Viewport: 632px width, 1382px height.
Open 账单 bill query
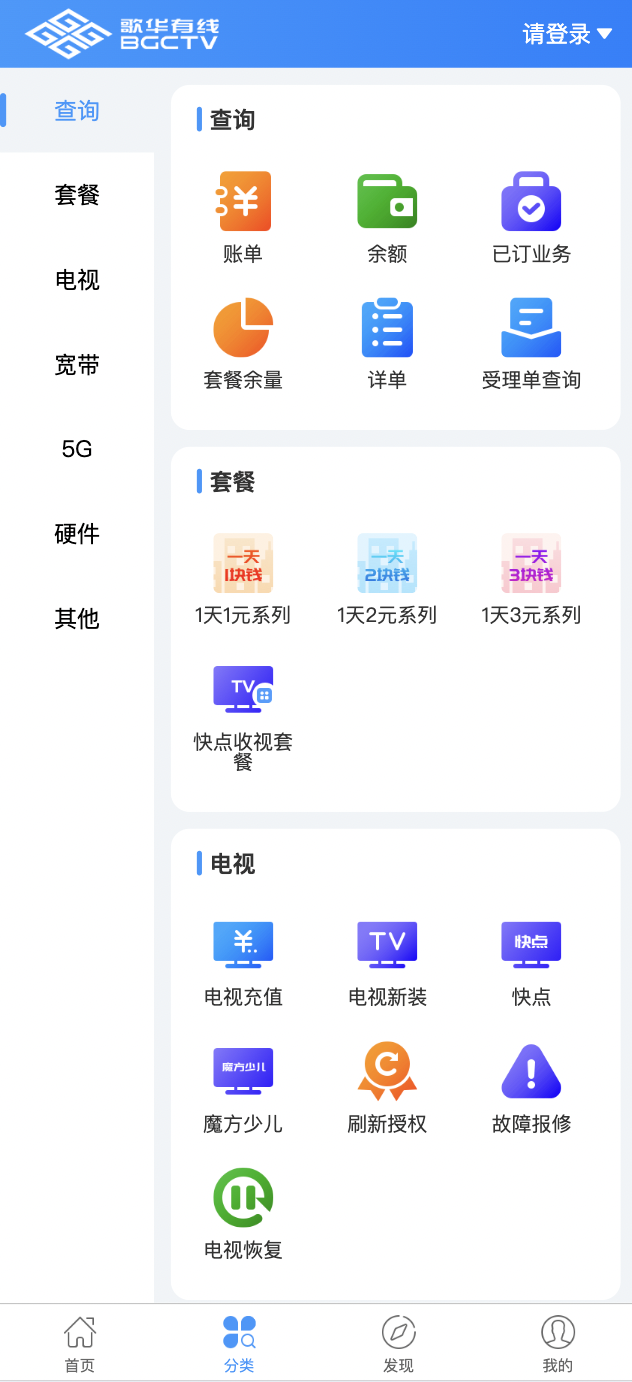pos(243,215)
